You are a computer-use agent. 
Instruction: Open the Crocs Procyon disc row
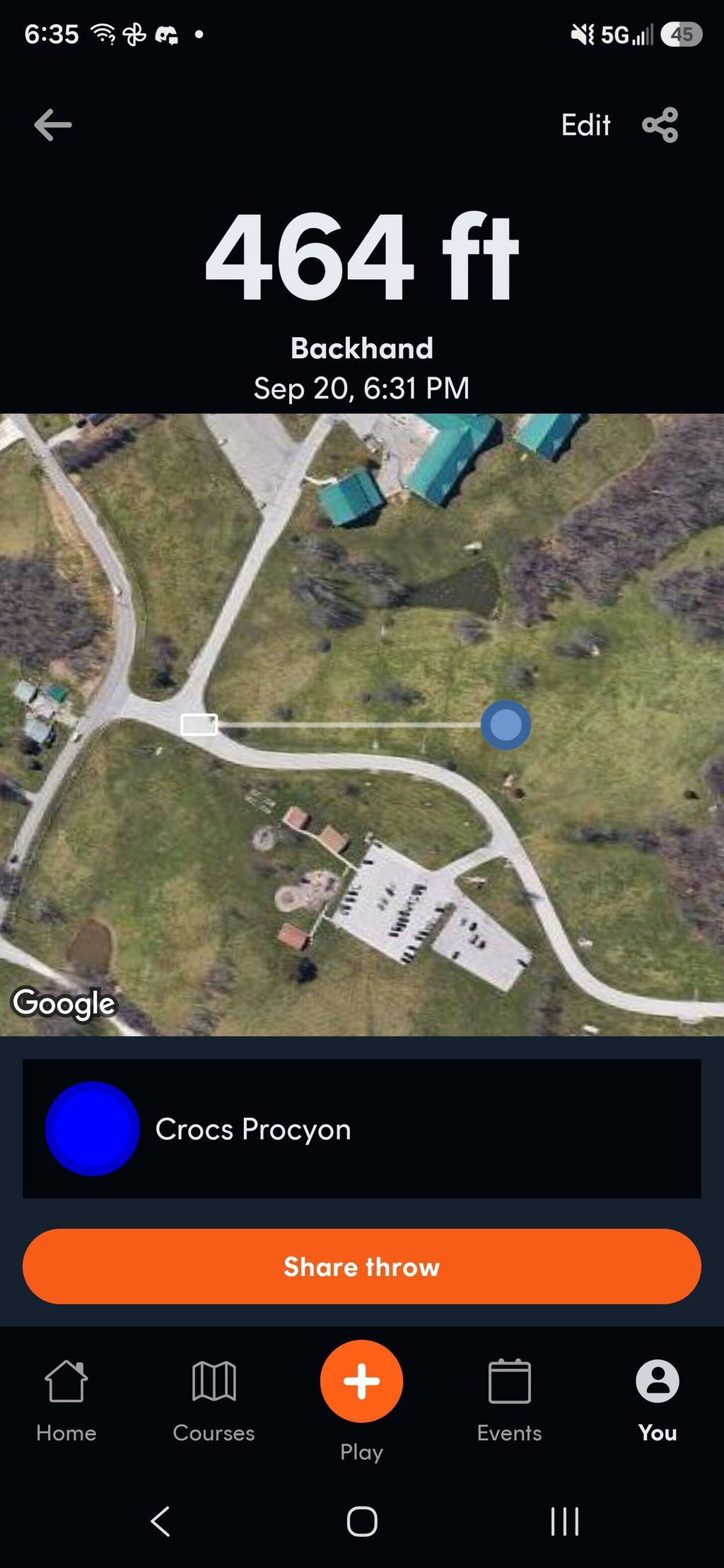coord(362,1128)
